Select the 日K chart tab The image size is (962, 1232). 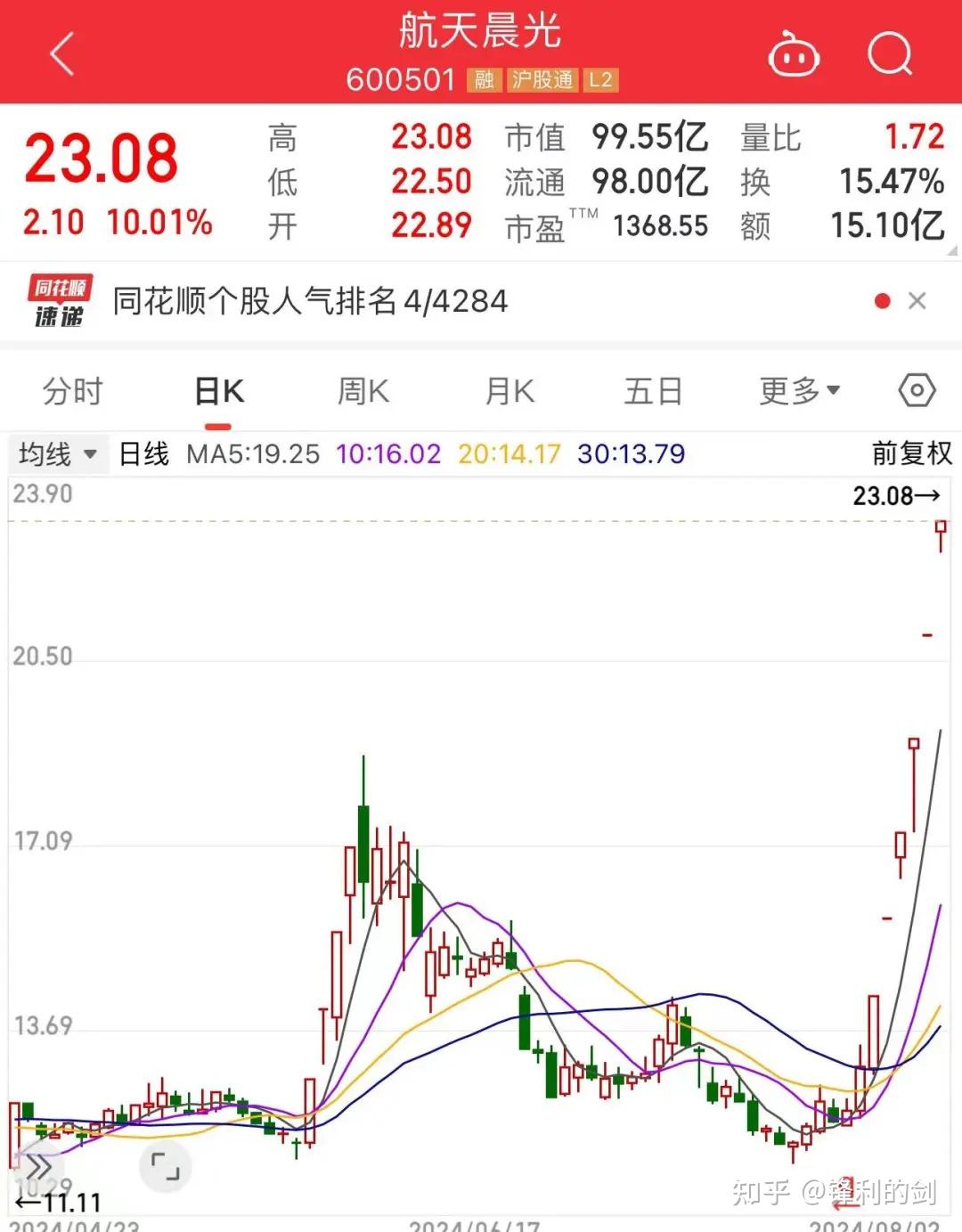coord(219,391)
